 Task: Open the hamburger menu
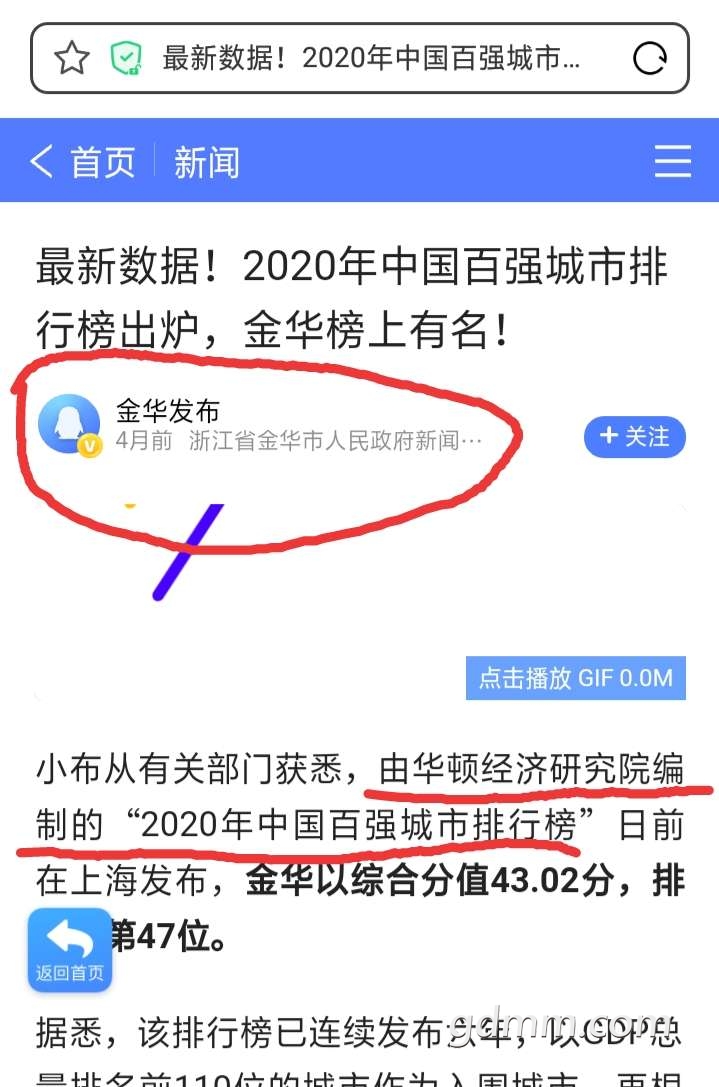click(x=673, y=161)
